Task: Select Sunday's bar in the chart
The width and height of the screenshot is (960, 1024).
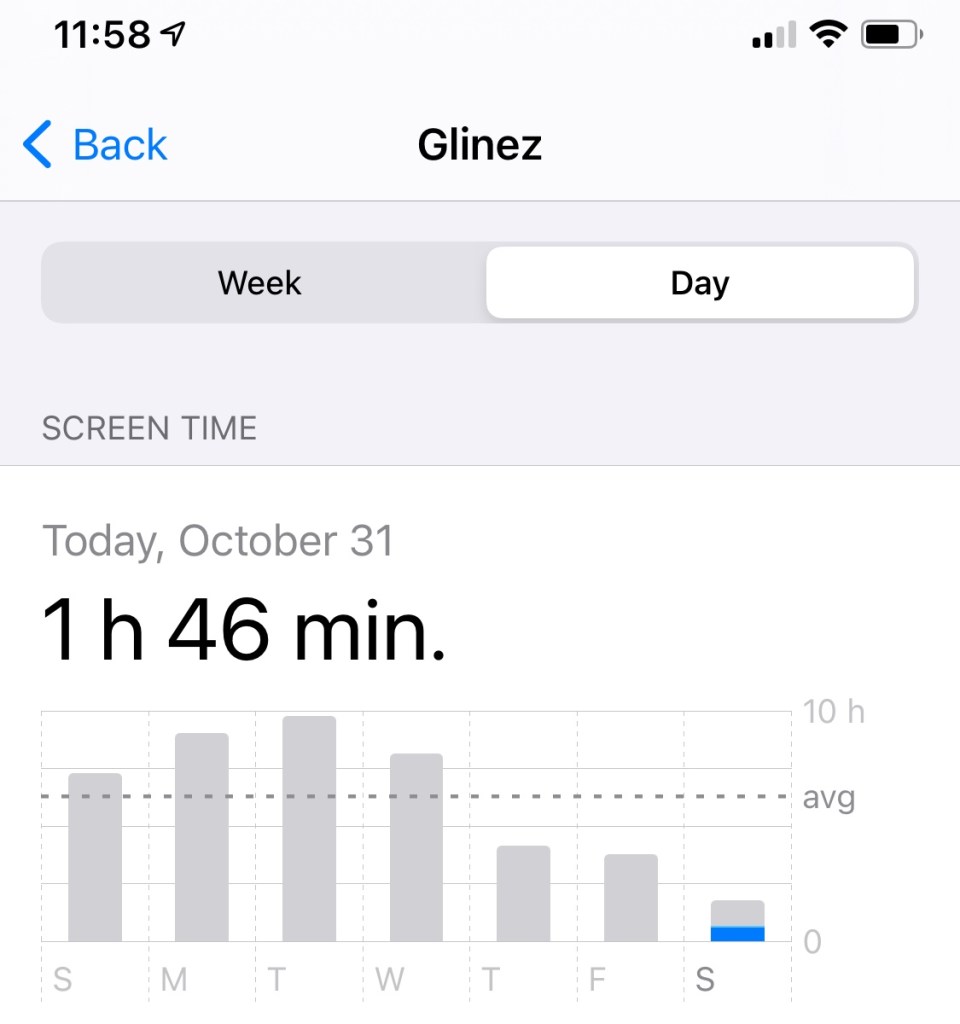Action: 95,857
